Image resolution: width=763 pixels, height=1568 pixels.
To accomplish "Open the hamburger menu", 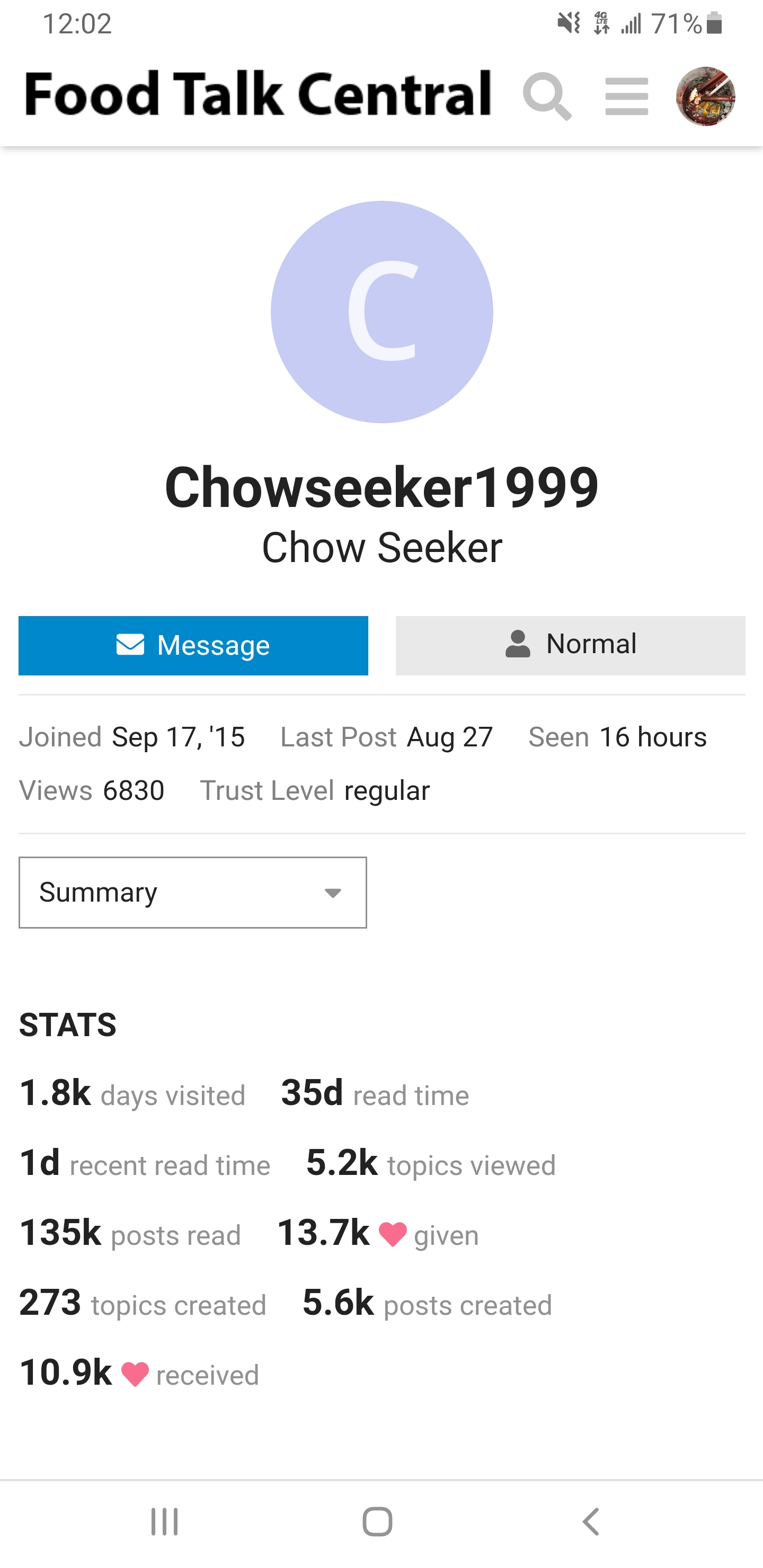I will point(627,96).
